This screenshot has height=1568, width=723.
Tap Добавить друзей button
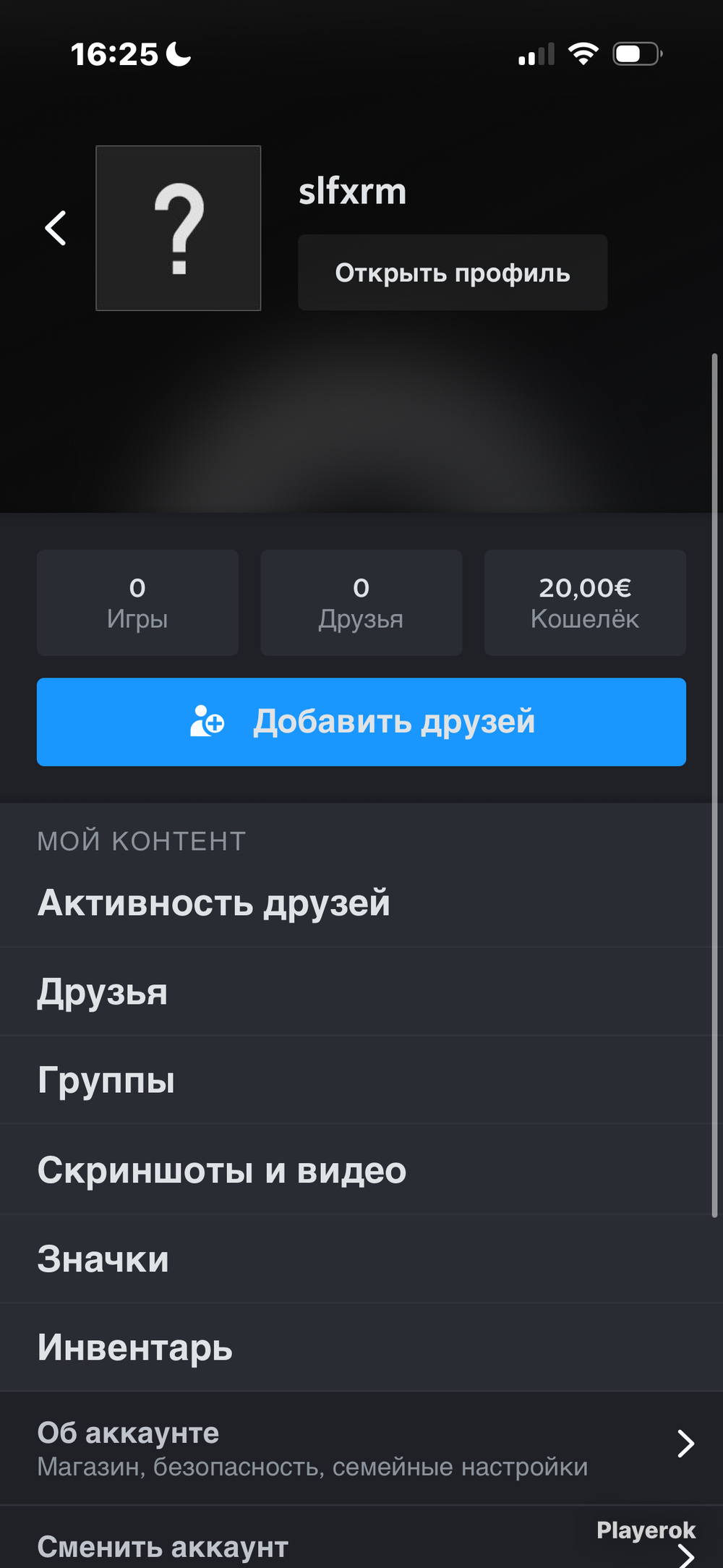pyautogui.click(x=361, y=722)
